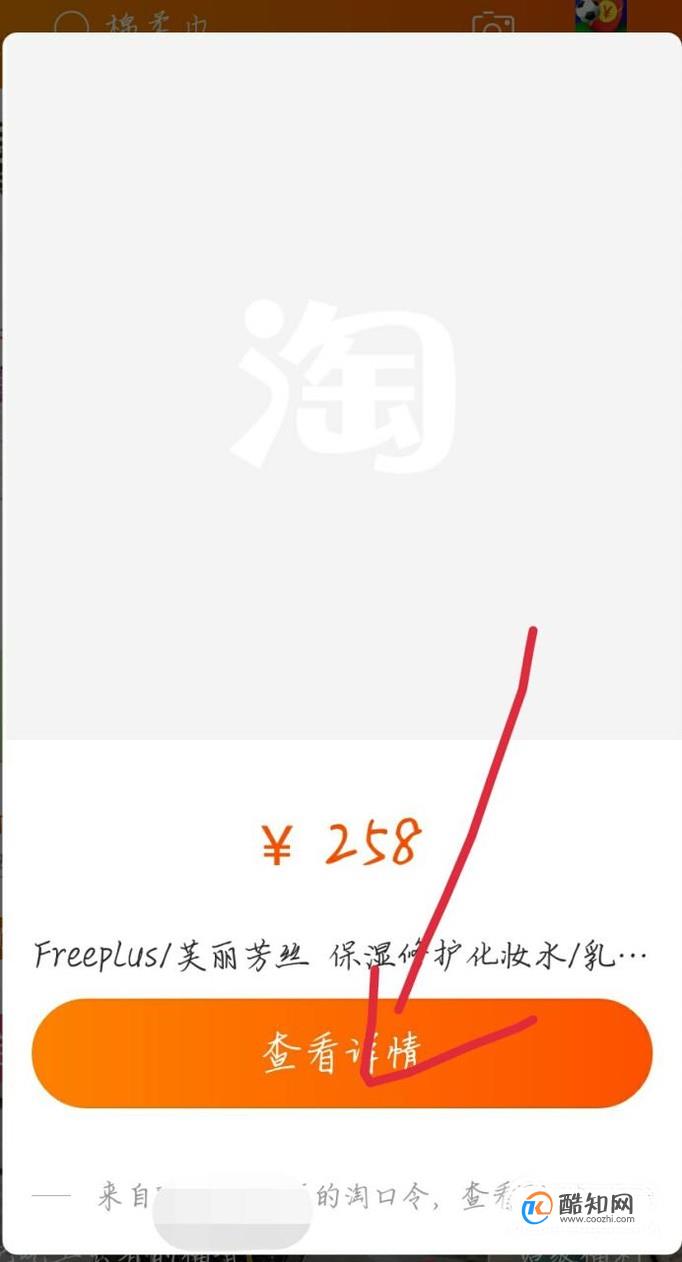Tap the 查看详情 button
Viewport: 682px width, 1262px height.
(x=341, y=1053)
